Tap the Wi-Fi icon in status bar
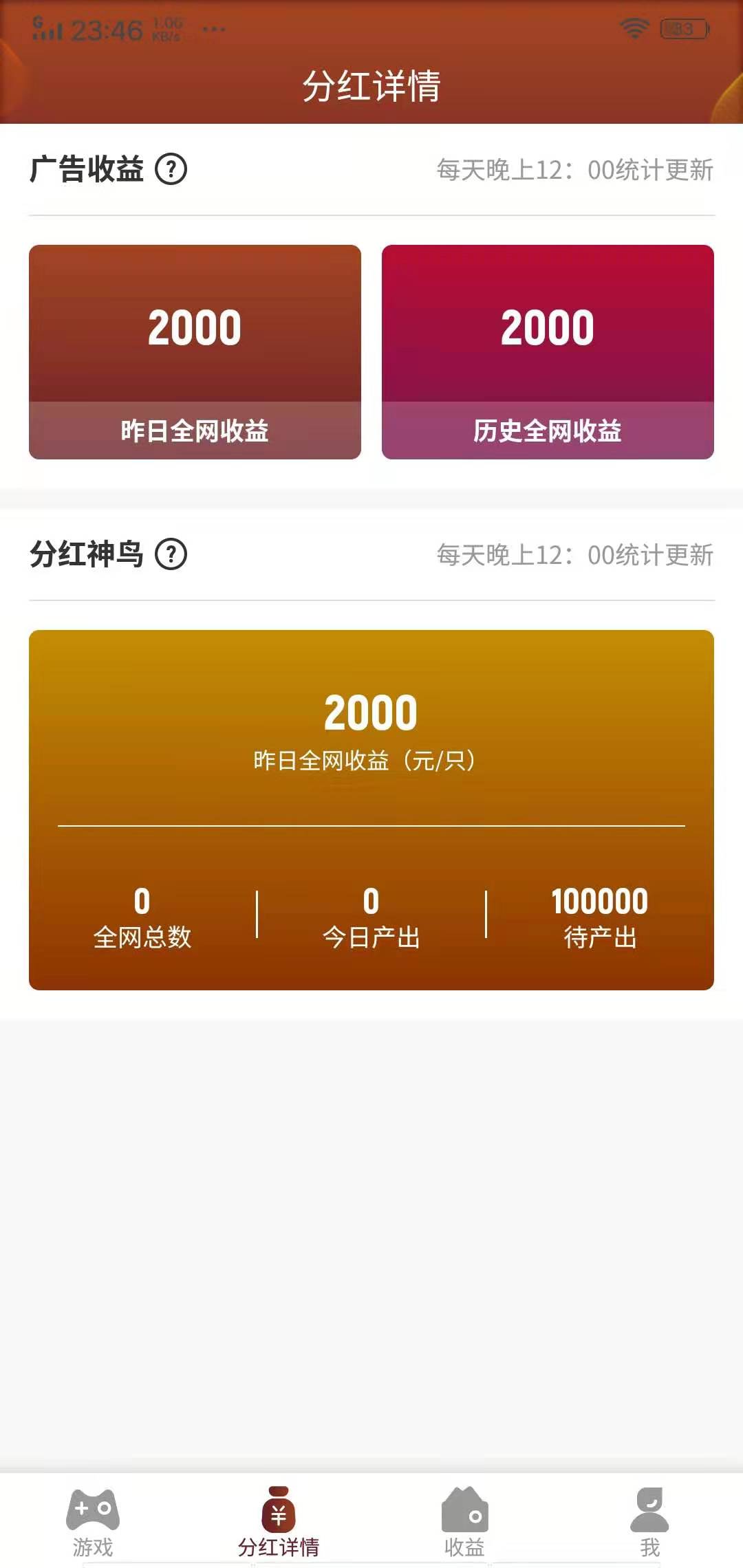 pos(633,28)
